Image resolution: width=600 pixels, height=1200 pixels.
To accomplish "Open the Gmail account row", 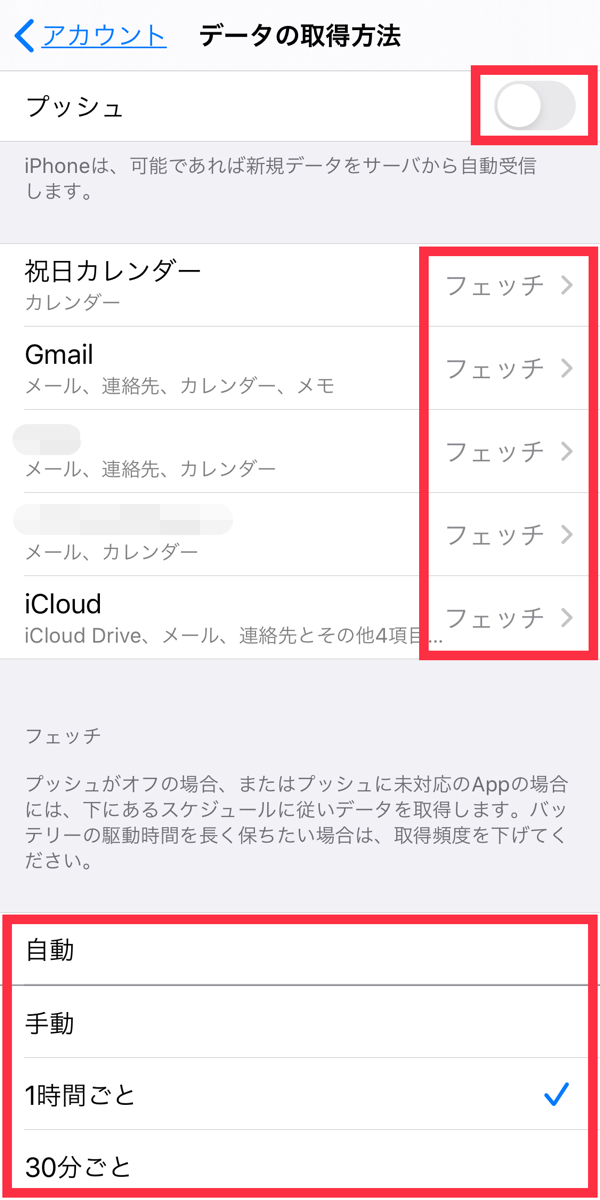I will (x=300, y=368).
